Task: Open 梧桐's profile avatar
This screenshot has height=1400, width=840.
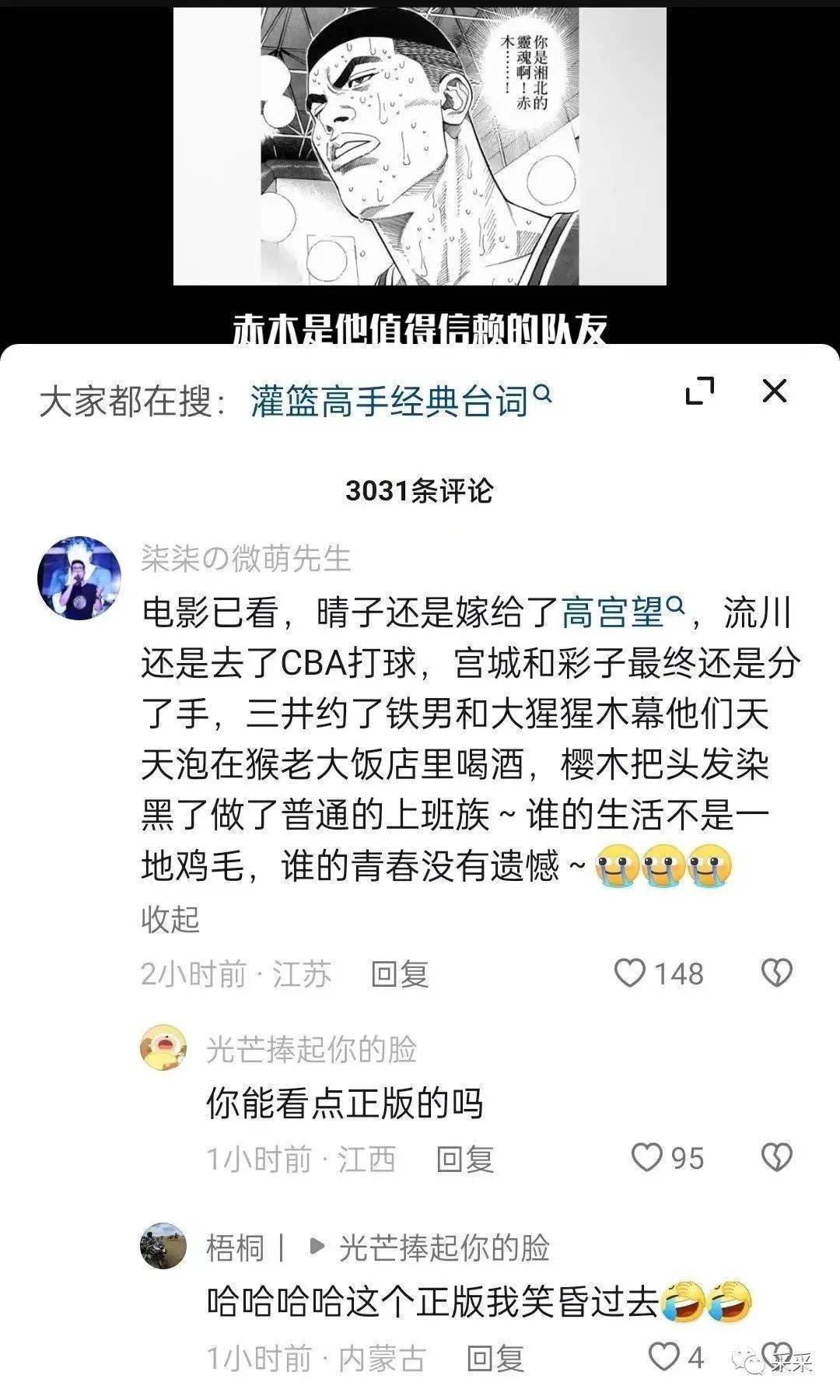Action: pyautogui.click(x=163, y=1246)
